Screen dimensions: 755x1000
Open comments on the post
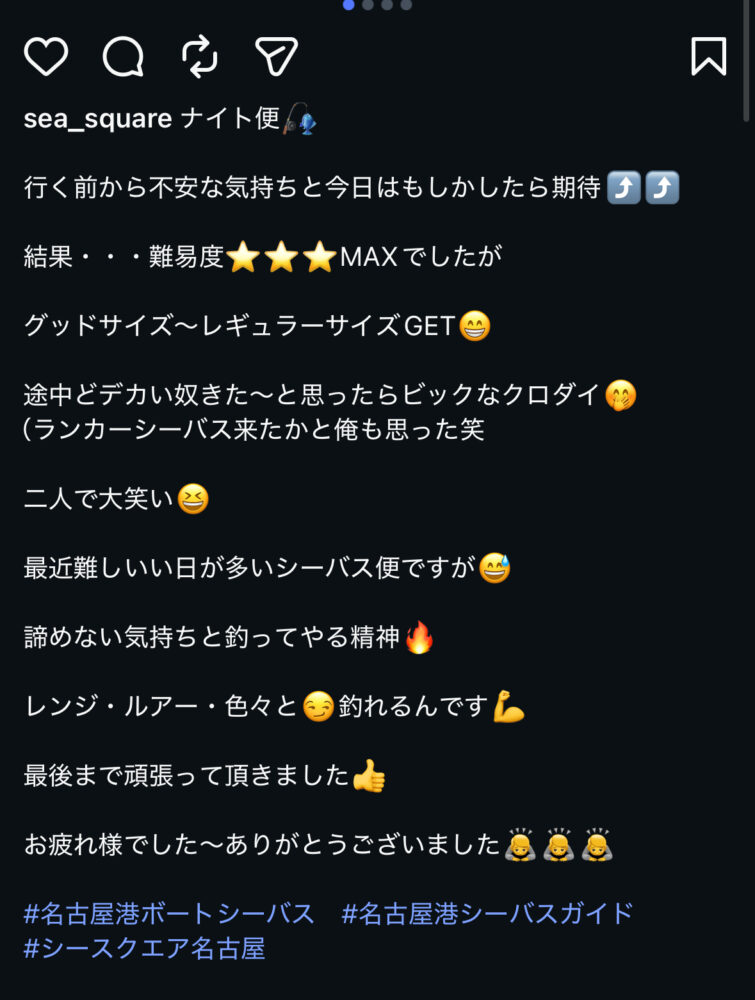click(123, 57)
